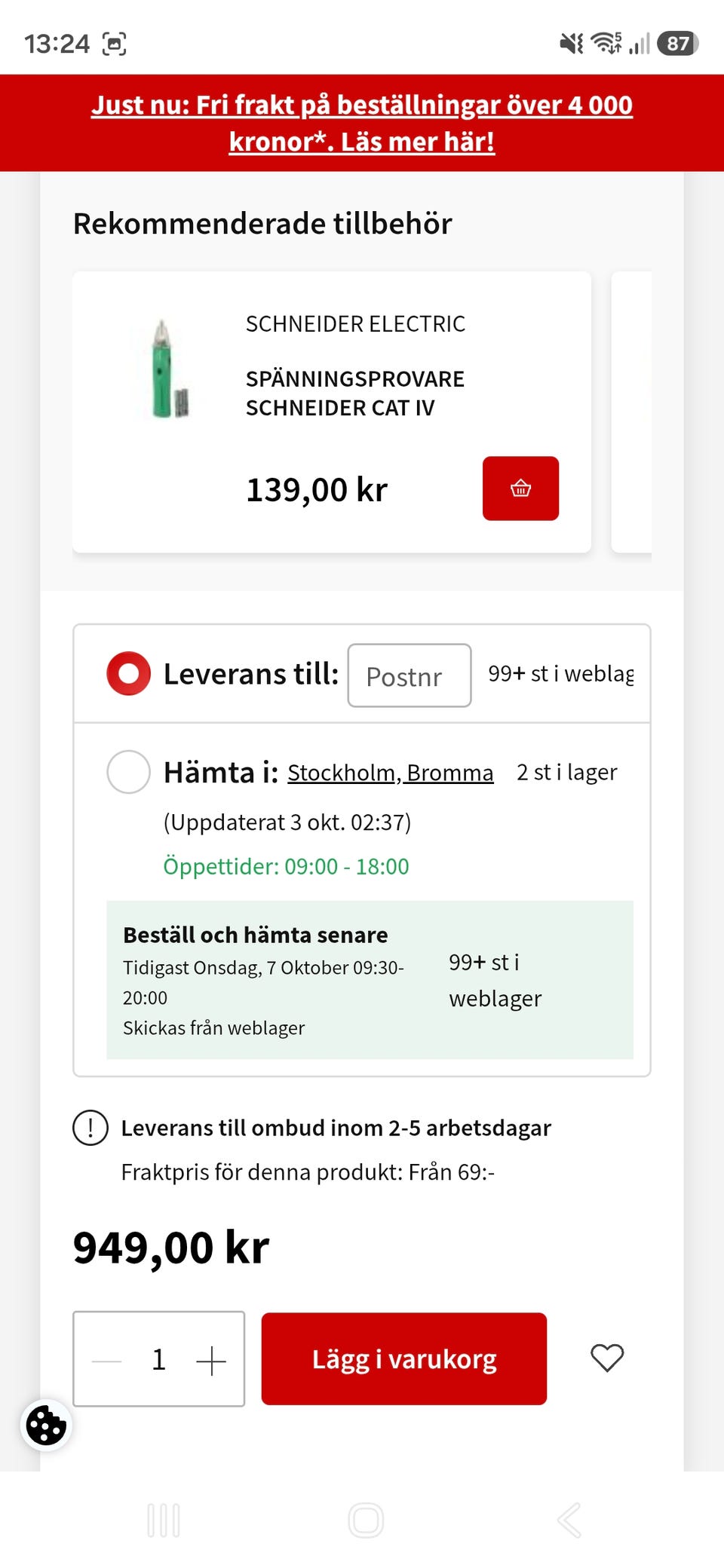Tap Lägg i varukorg button
The width and height of the screenshot is (724, 1568).
[404, 1358]
